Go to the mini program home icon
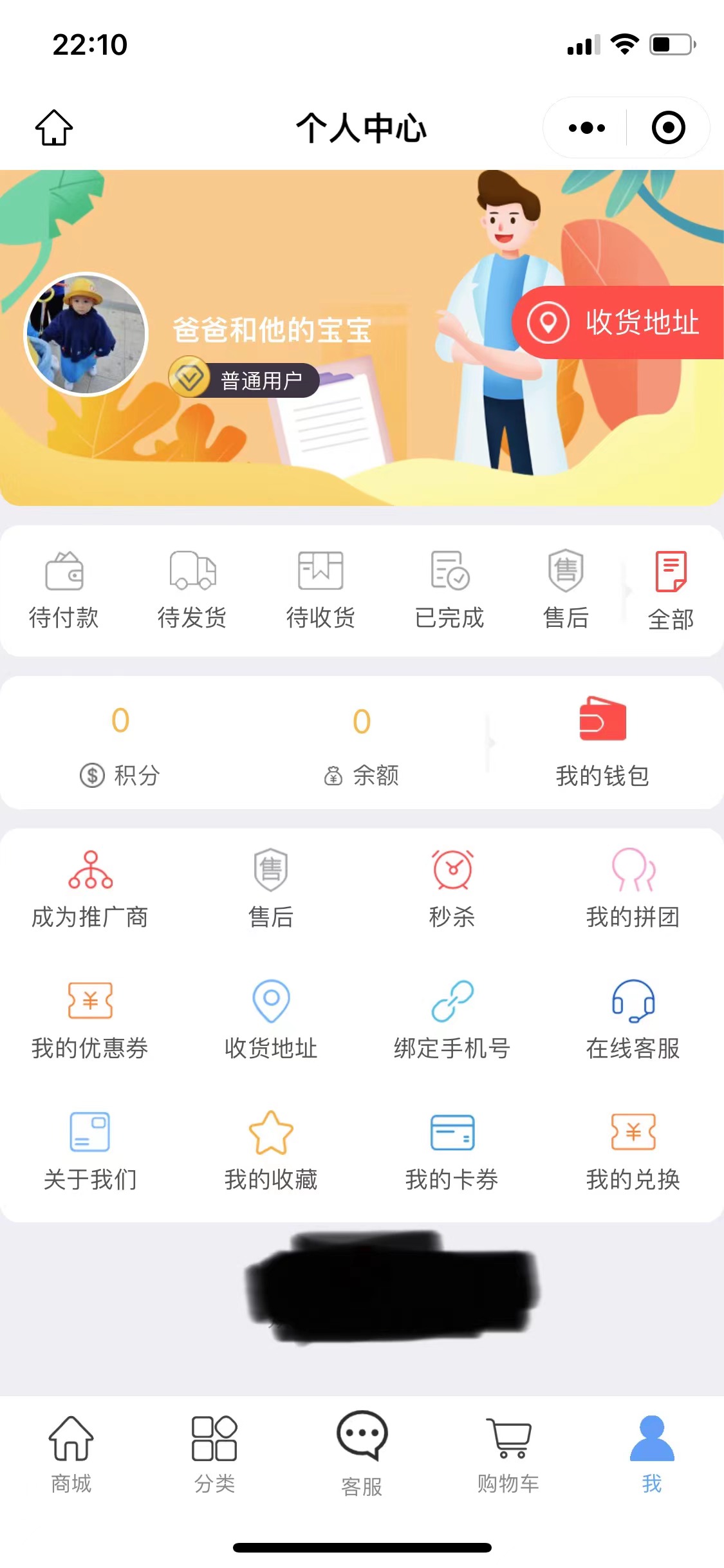 54,127
